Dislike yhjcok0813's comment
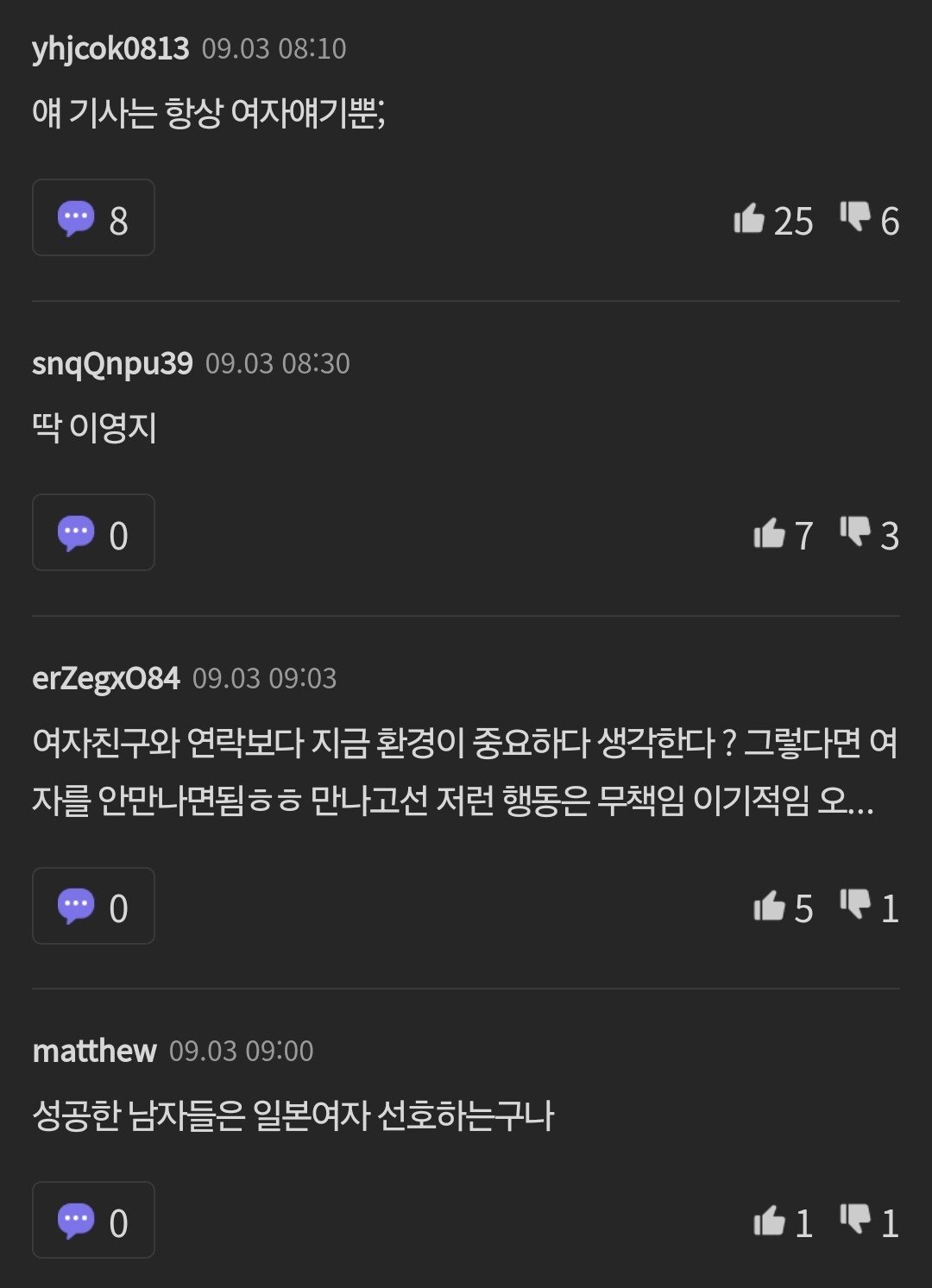Screen dimensions: 932x1288 click(x=855, y=217)
